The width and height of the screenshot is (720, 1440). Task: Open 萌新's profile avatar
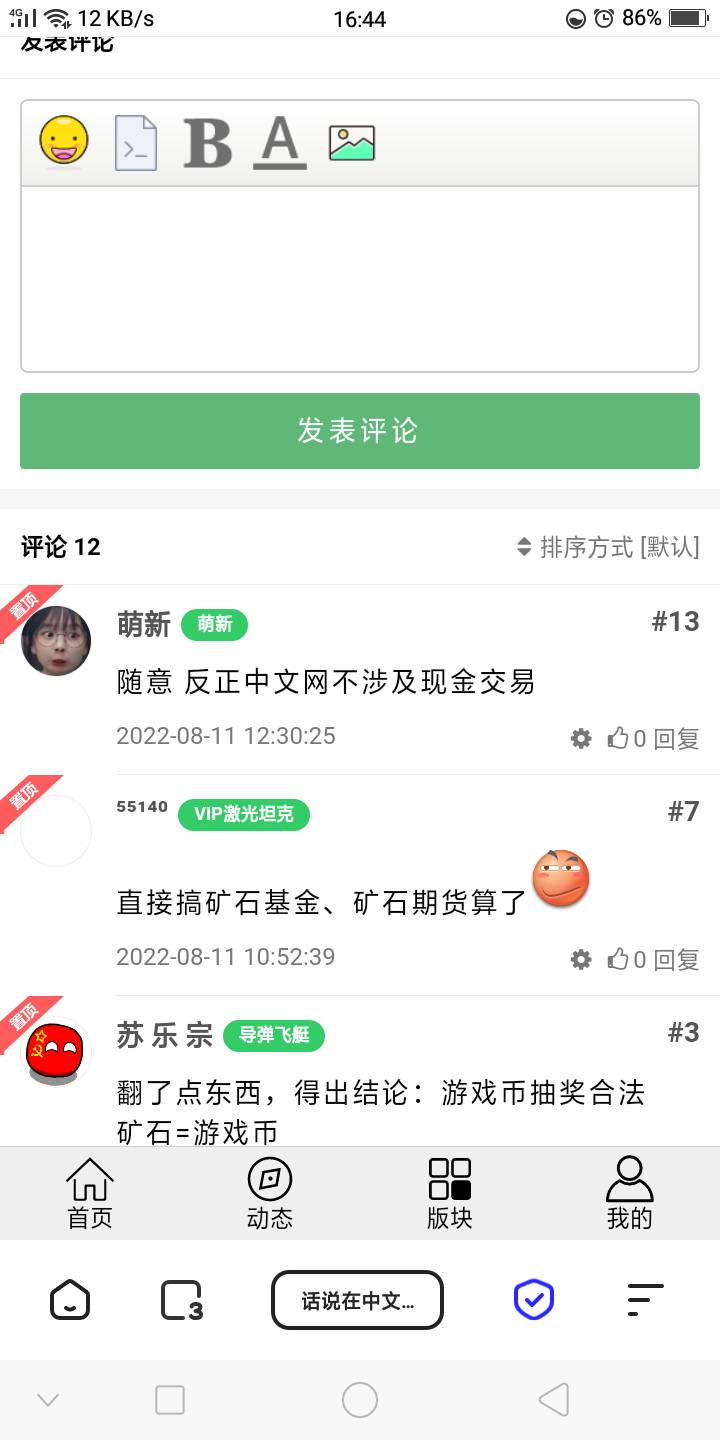pos(56,641)
